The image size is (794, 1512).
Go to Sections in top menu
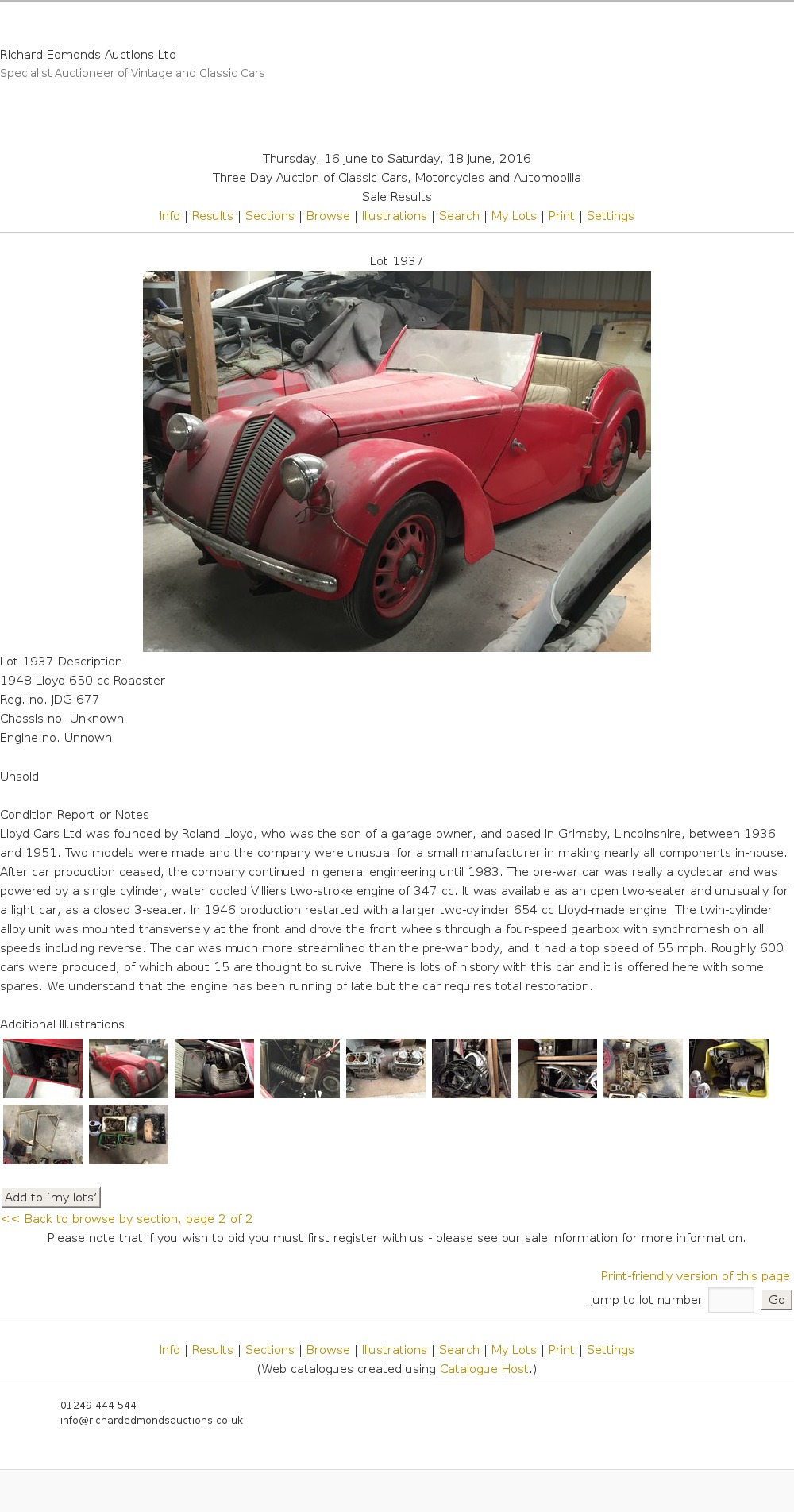tap(269, 216)
